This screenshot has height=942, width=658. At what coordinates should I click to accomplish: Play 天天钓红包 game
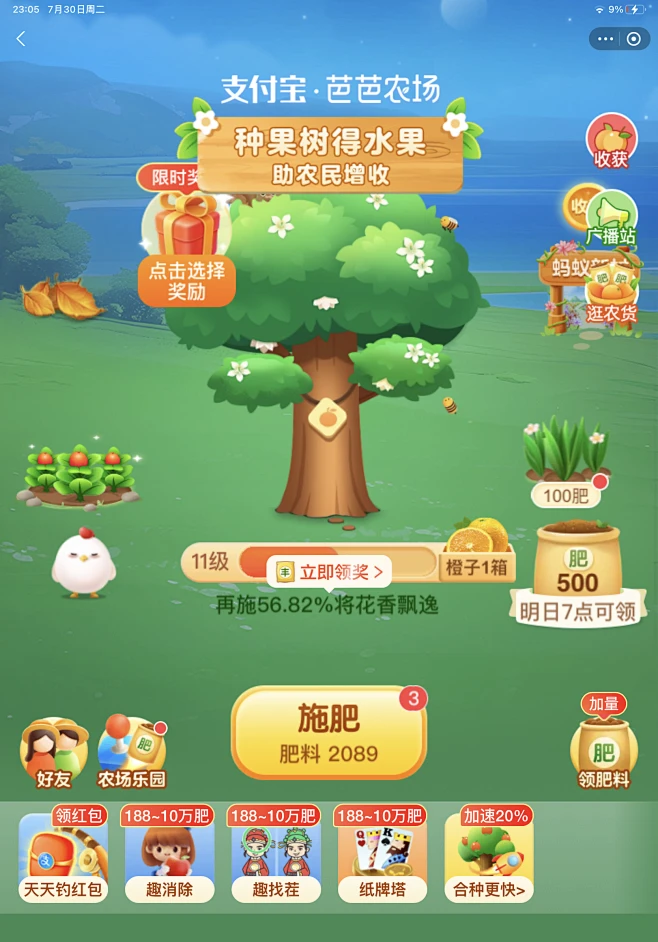(x=63, y=858)
